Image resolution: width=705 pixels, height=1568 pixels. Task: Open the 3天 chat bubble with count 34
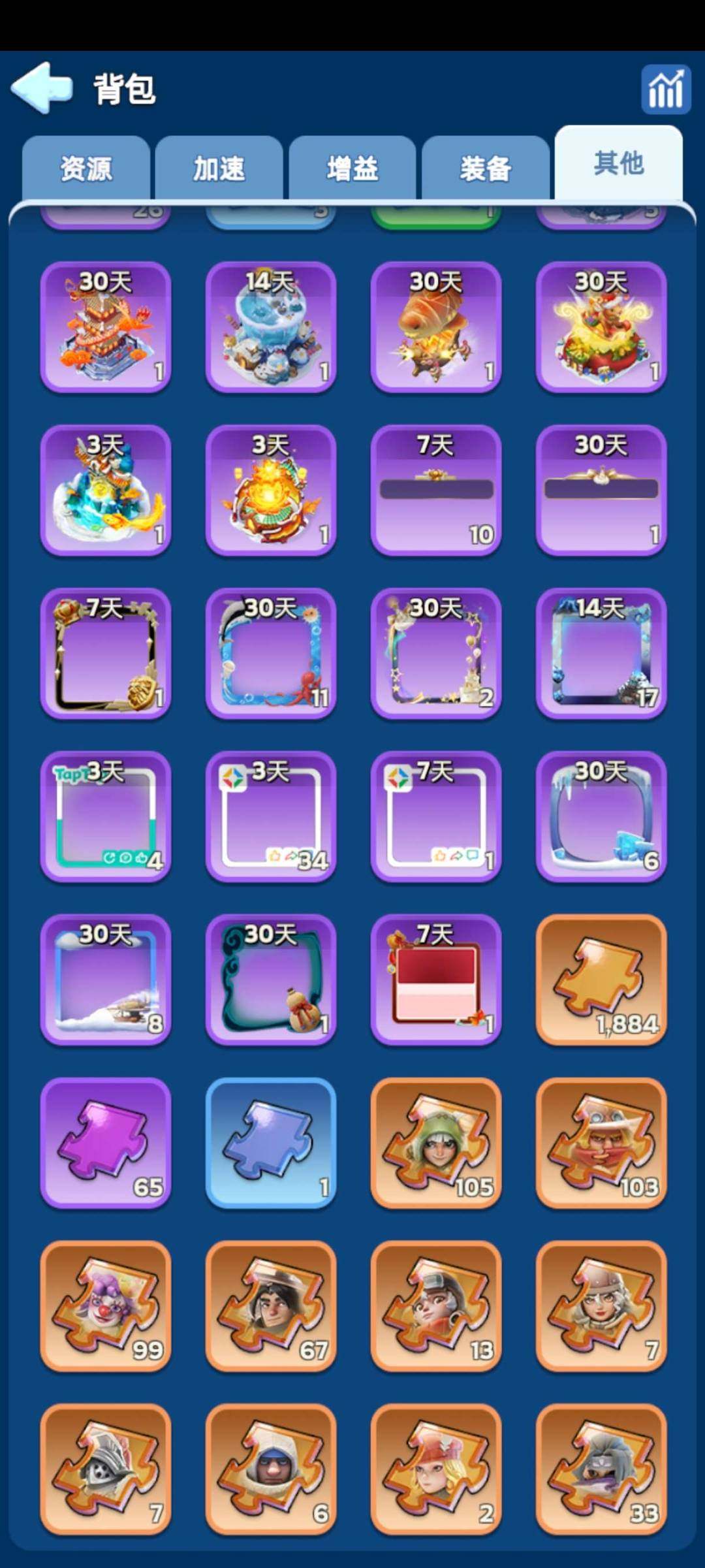click(x=271, y=816)
